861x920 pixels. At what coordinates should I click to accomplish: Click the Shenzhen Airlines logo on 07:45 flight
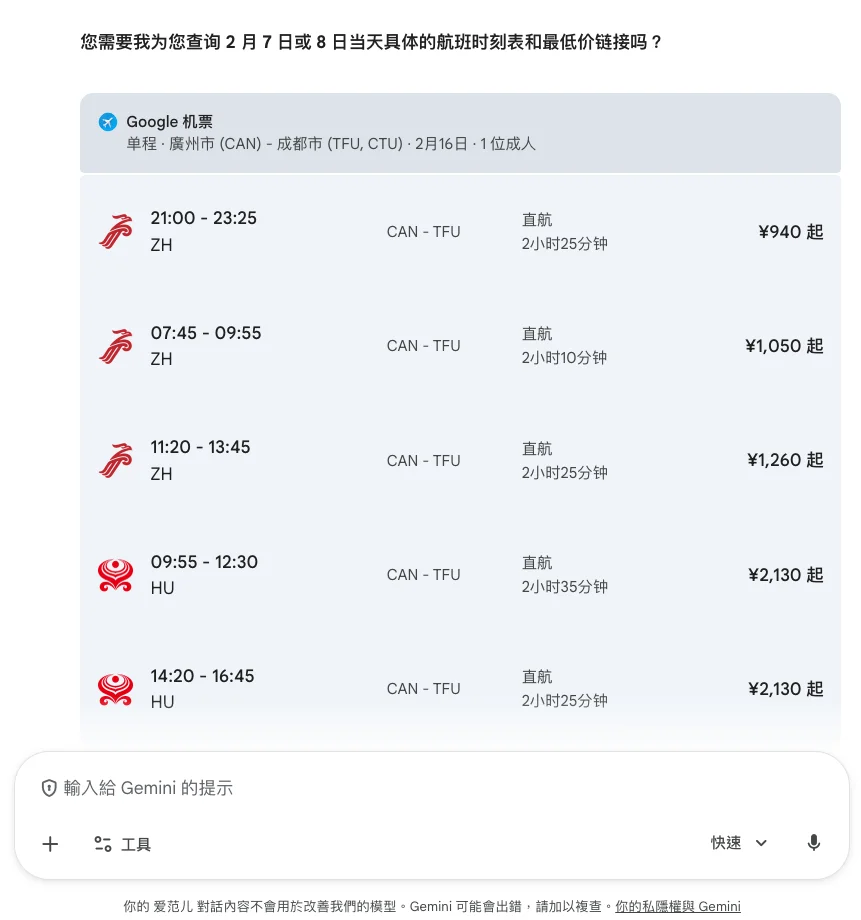[x=115, y=345]
